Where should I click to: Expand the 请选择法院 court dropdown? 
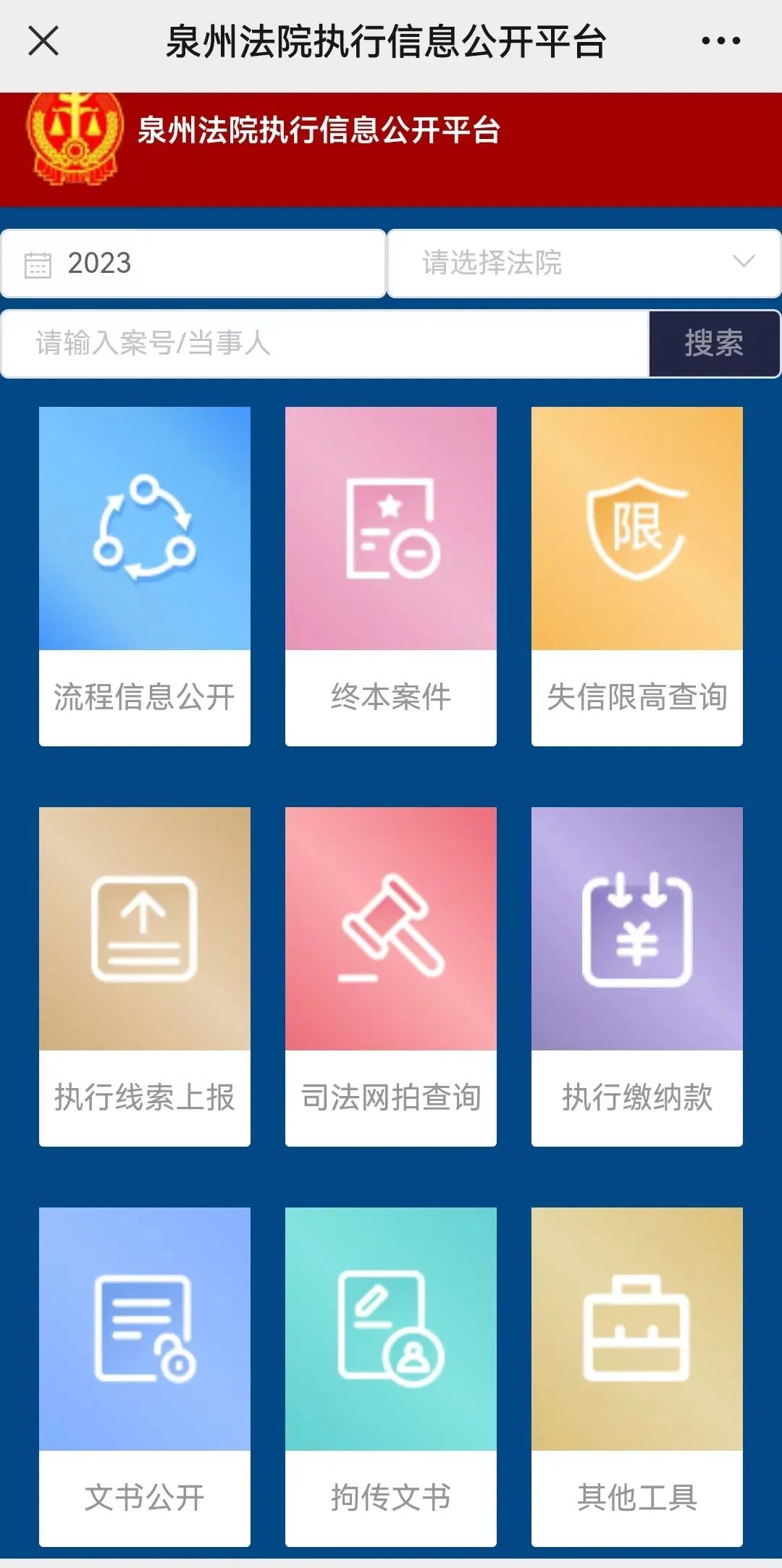pos(584,264)
